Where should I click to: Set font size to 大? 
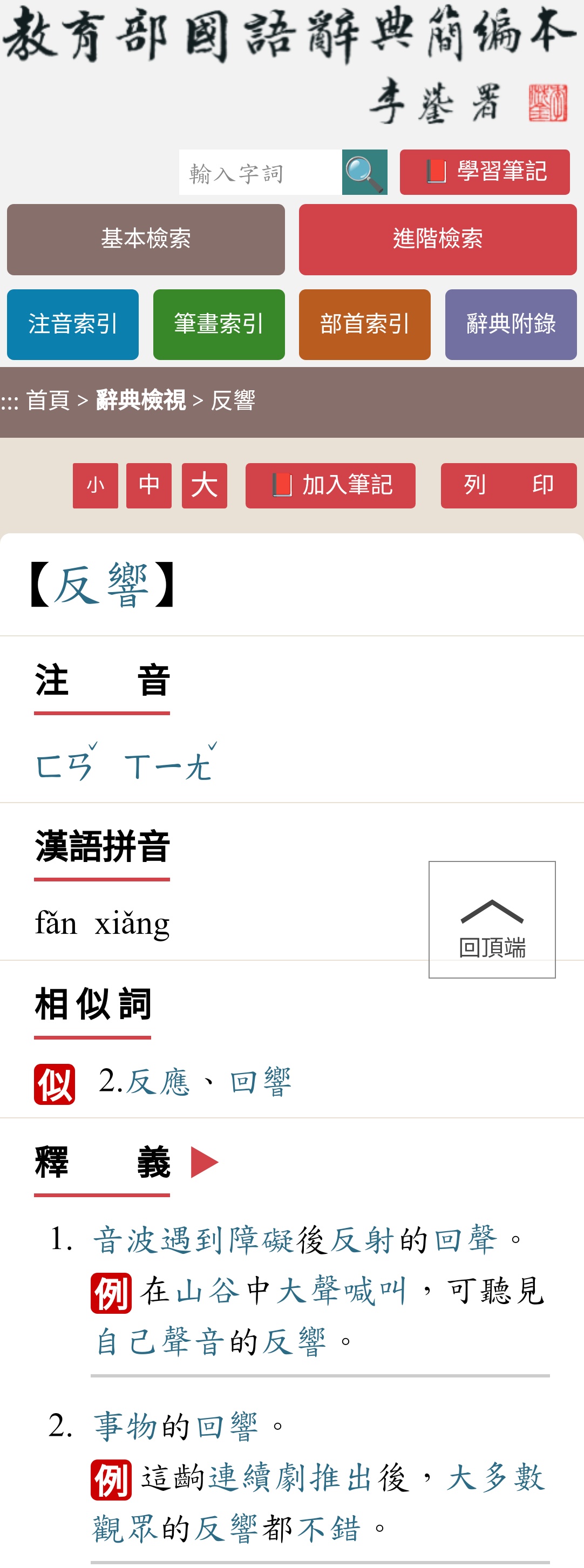coord(204,486)
